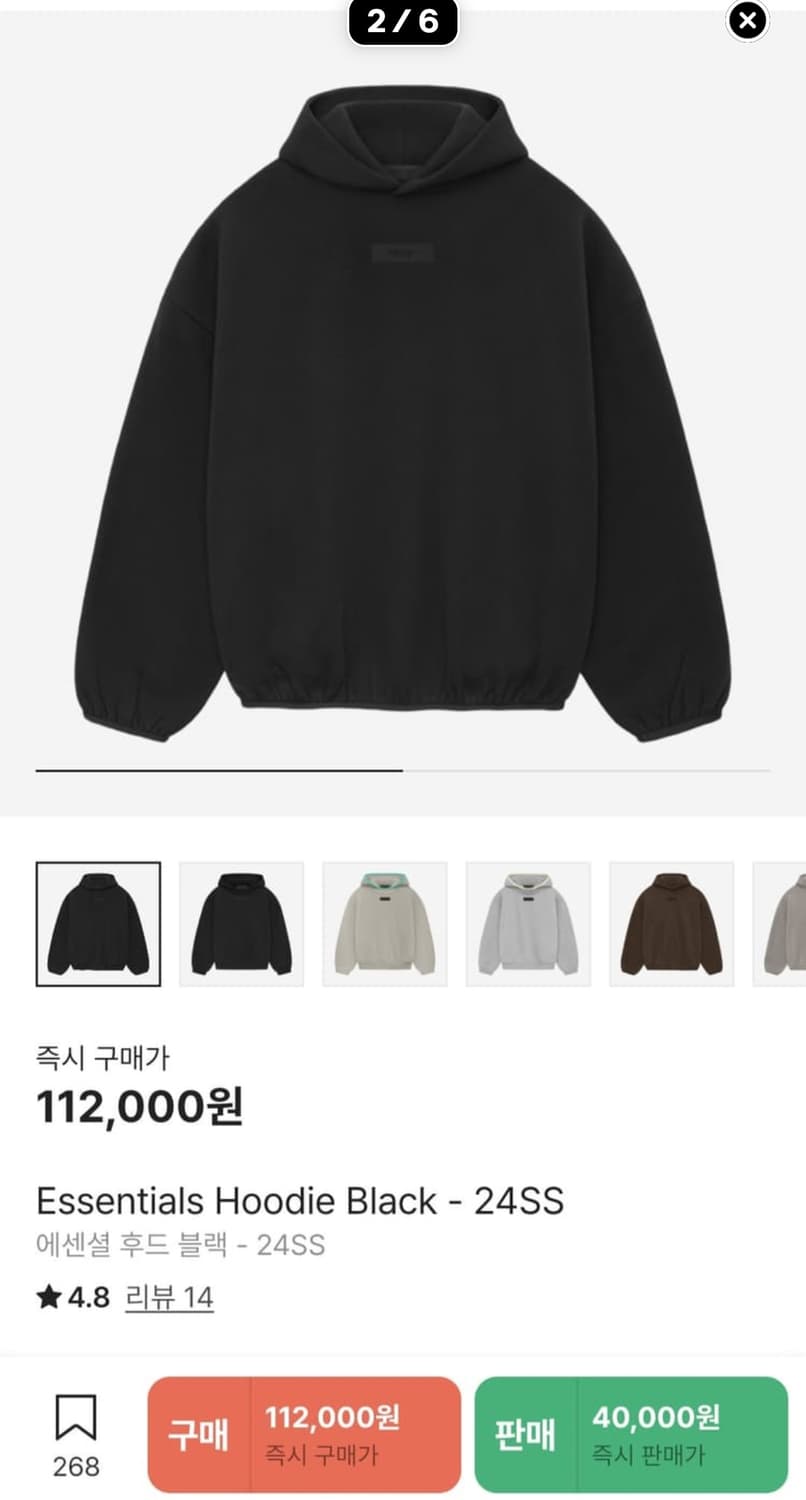Open the black Essentials hoodie thumbnail
806x1500 pixels.
tap(97, 922)
